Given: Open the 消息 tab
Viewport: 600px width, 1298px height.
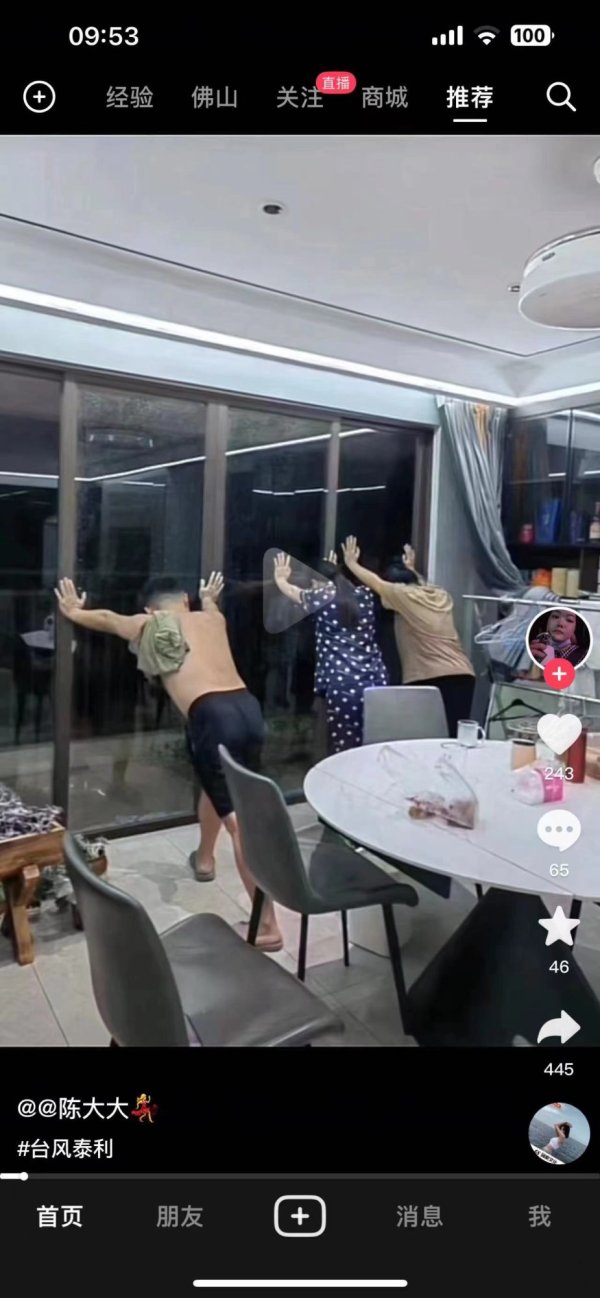Looking at the screenshot, I should (x=419, y=1216).
